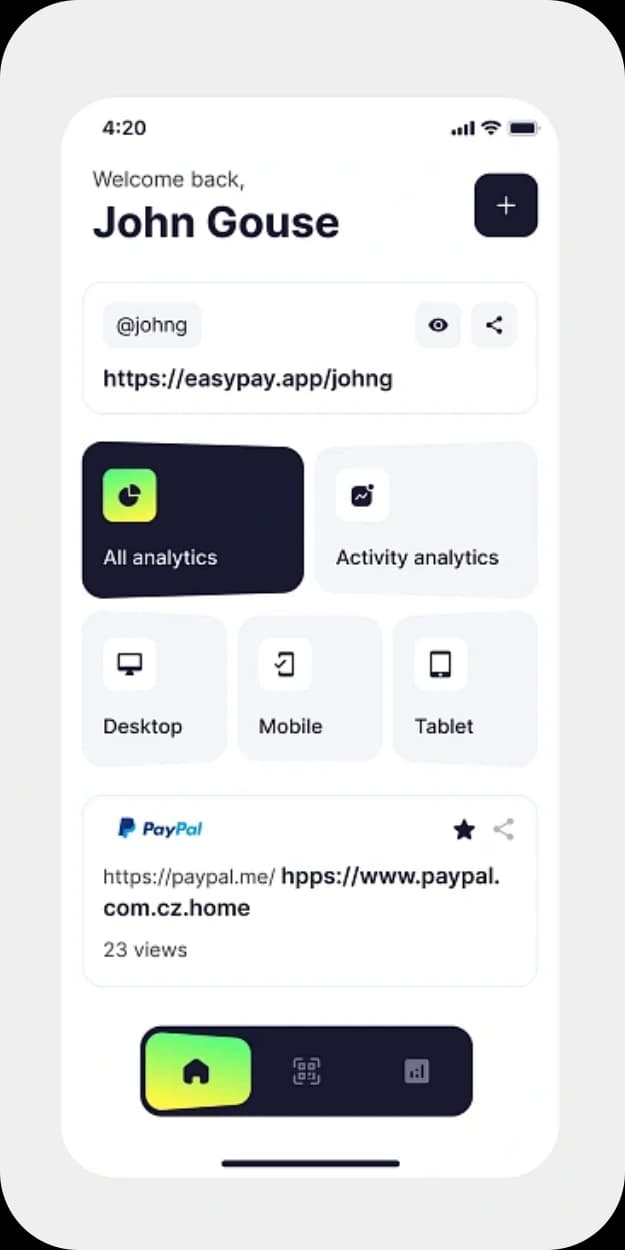Switch to the QR scanner tab
The height and width of the screenshot is (1250, 625).
tap(306, 1072)
